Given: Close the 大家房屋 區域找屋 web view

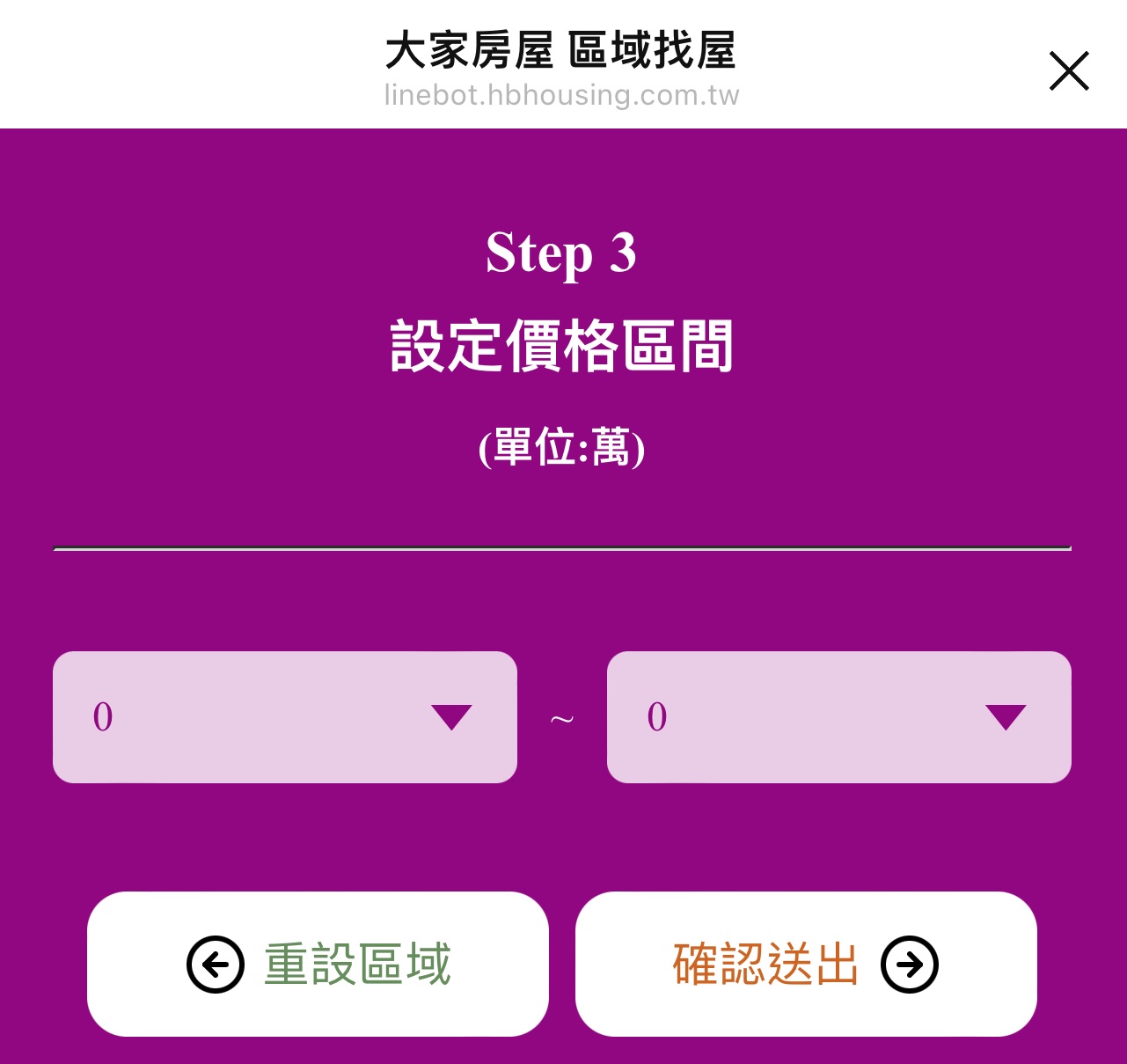Looking at the screenshot, I should pyautogui.click(x=1069, y=71).
